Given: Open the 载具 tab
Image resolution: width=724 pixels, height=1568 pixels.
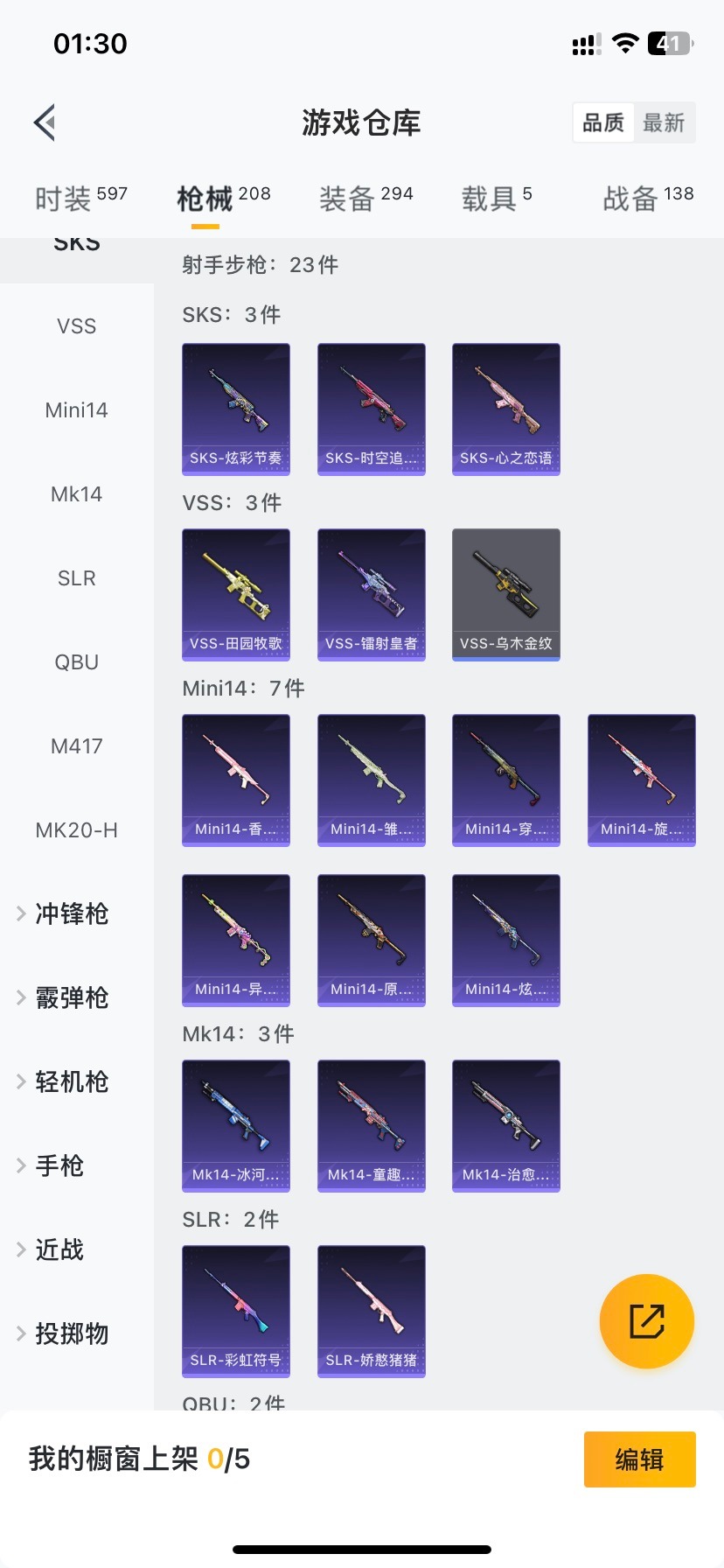Looking at the screenshot, I should pos(496,198).
